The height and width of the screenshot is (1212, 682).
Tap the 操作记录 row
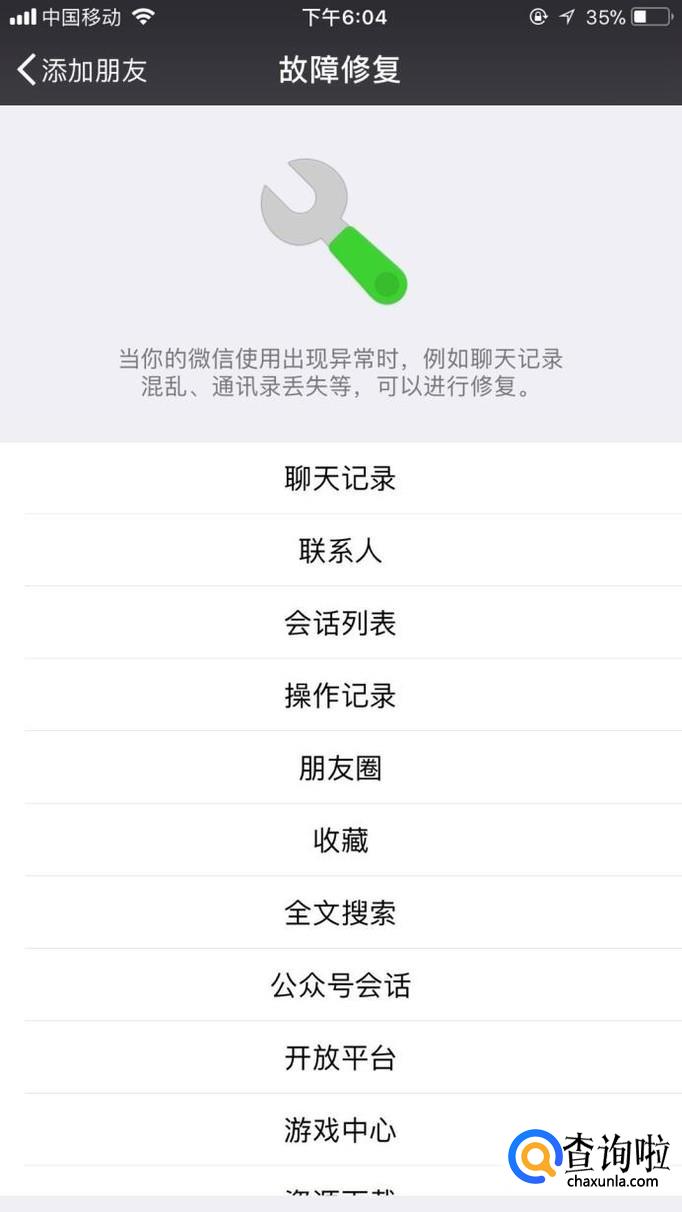[x=340, y=696]
